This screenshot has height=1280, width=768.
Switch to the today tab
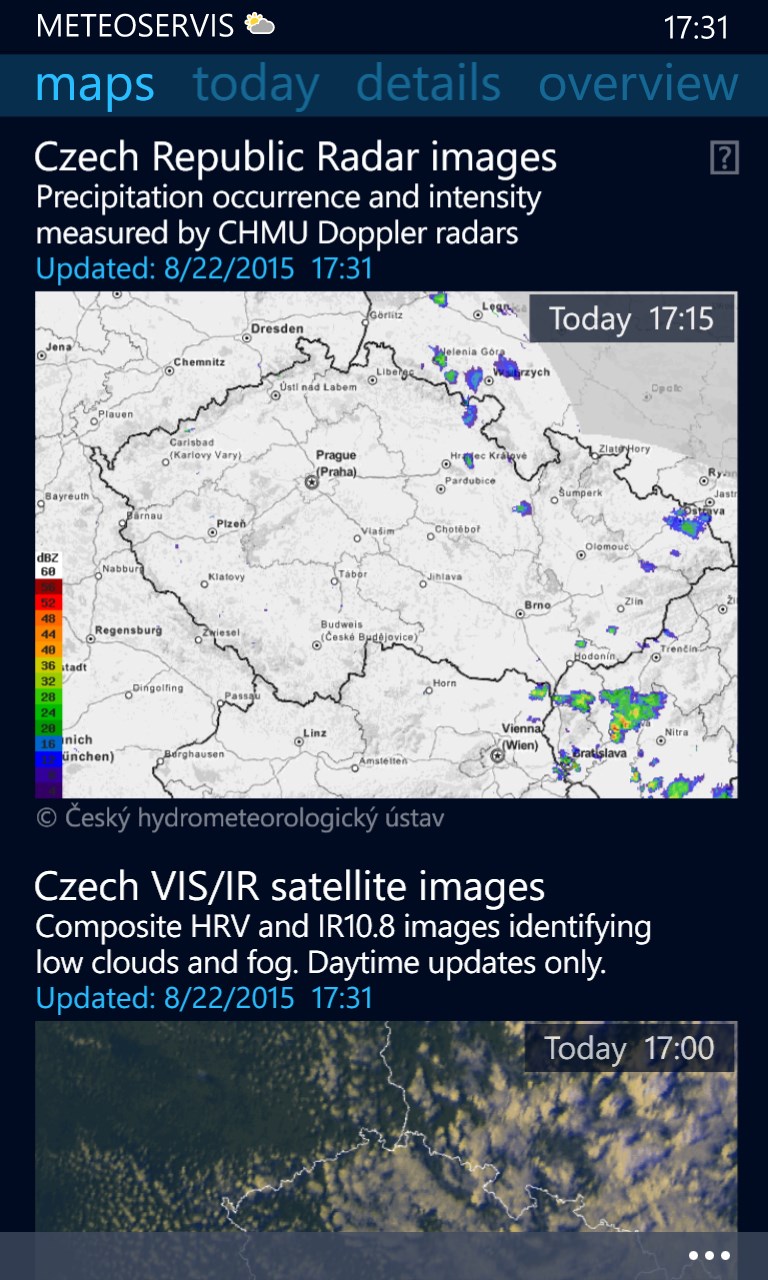click(x=255, y=85)
